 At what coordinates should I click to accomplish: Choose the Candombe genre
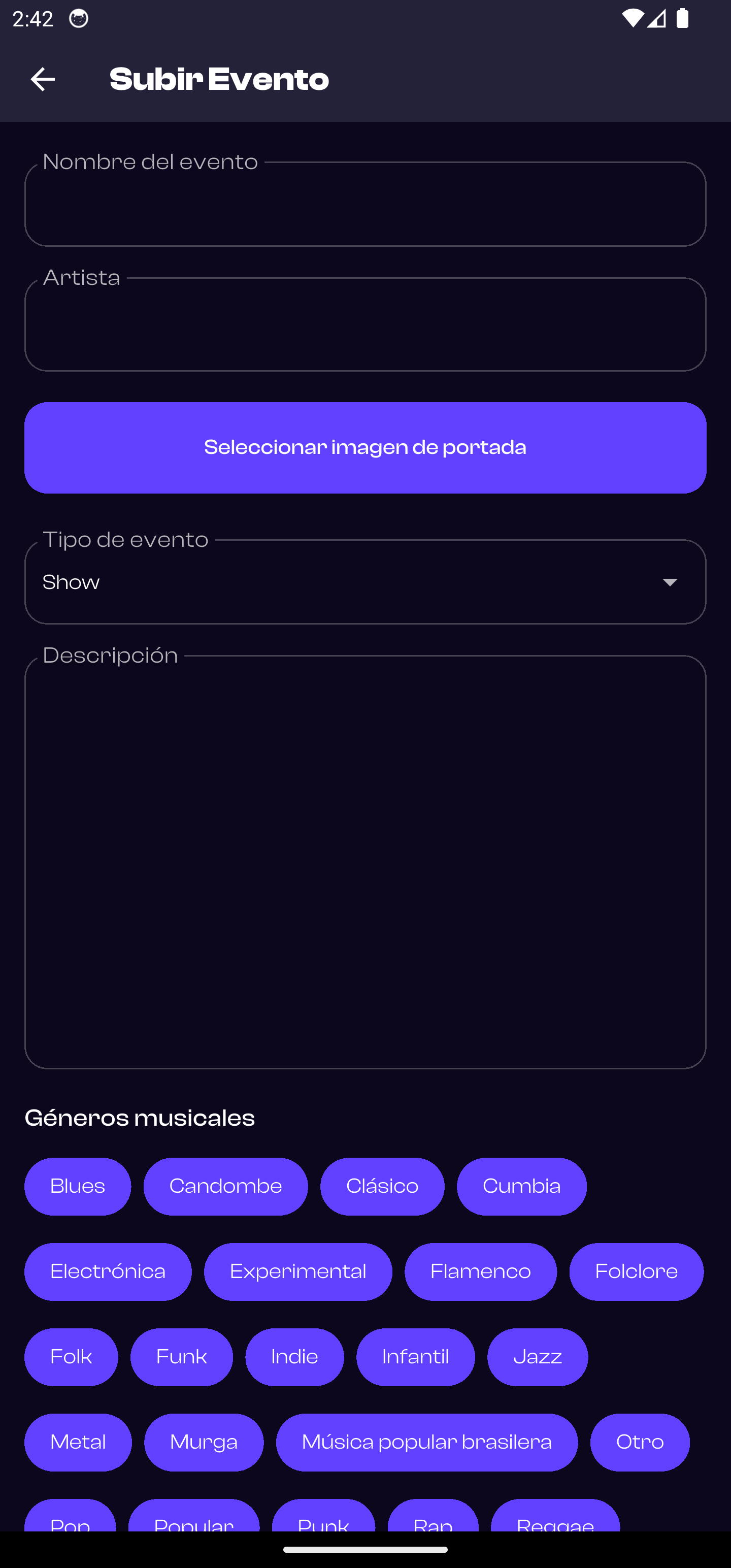point(225,1186)
